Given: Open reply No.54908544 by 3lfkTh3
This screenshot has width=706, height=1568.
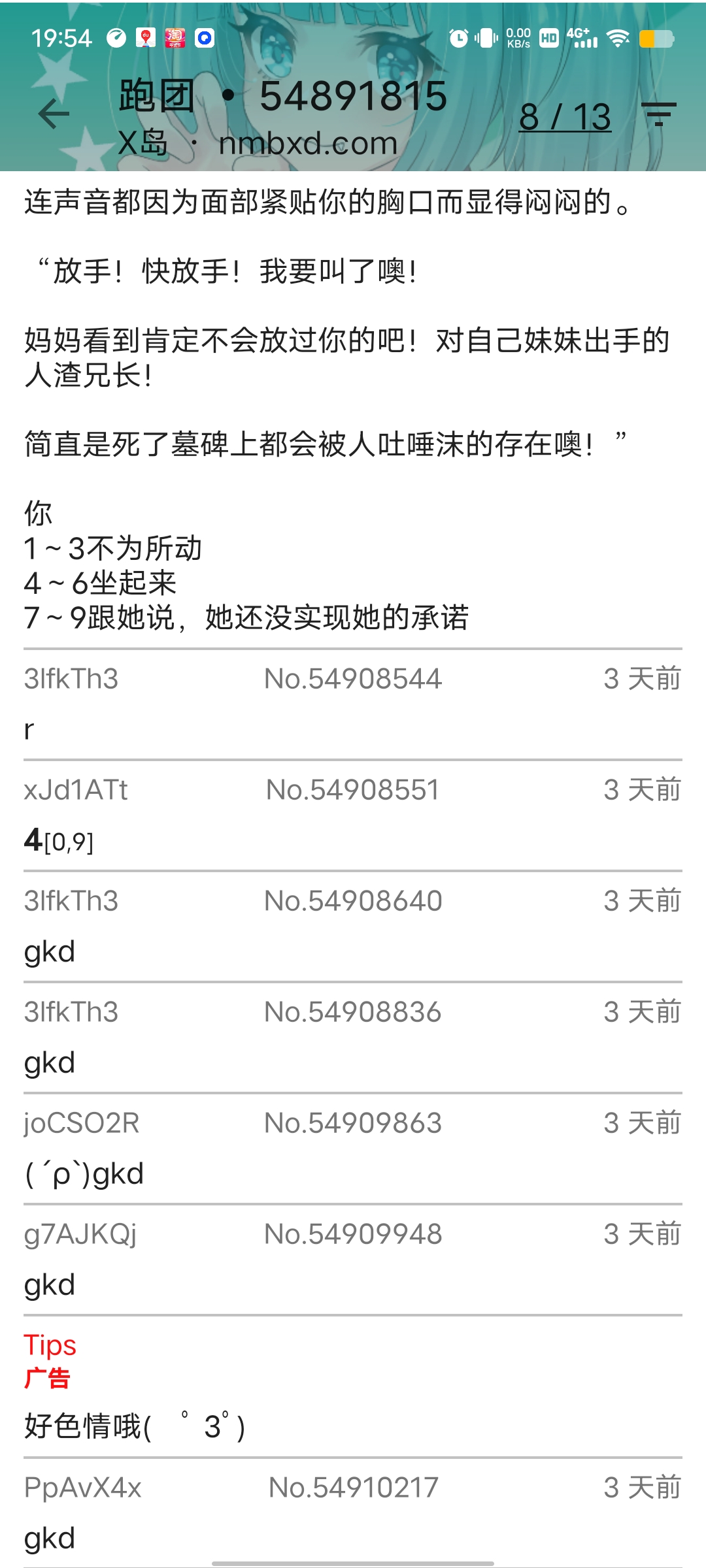Looking at the screenshot, I should [353, 704].
